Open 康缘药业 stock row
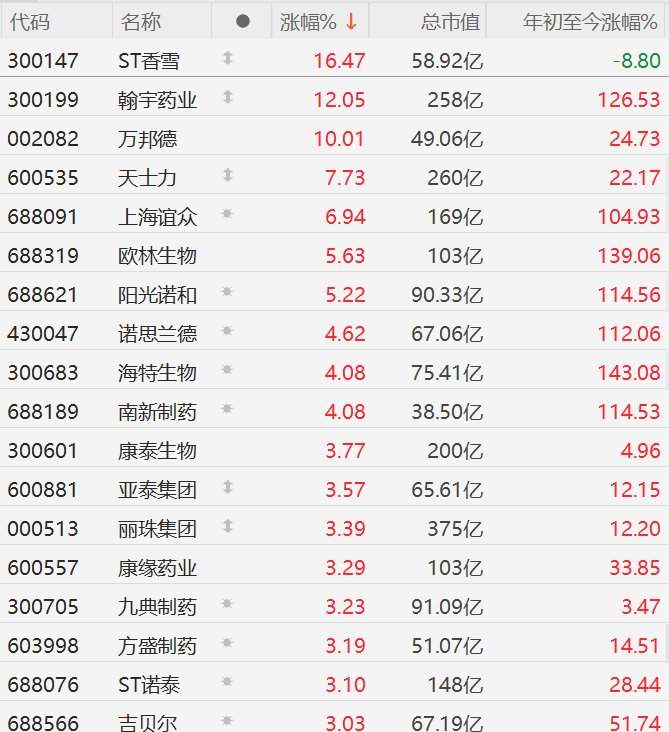Viewport: 669px width, 732px height. 157,568
